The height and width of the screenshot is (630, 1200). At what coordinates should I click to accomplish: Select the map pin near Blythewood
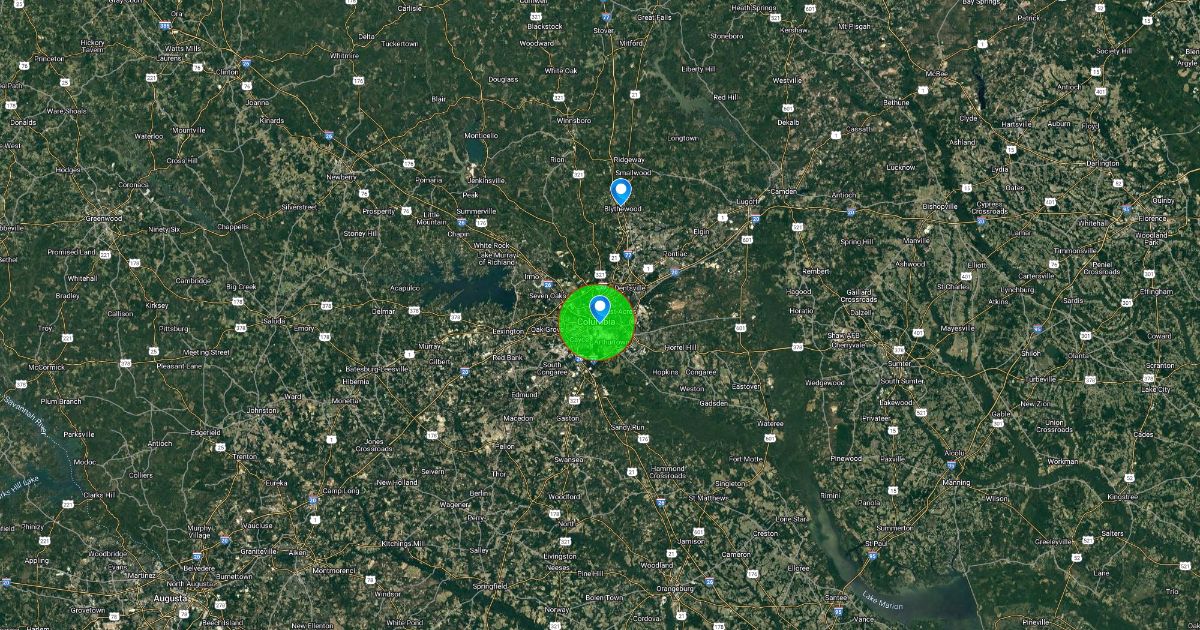[621, 191]
